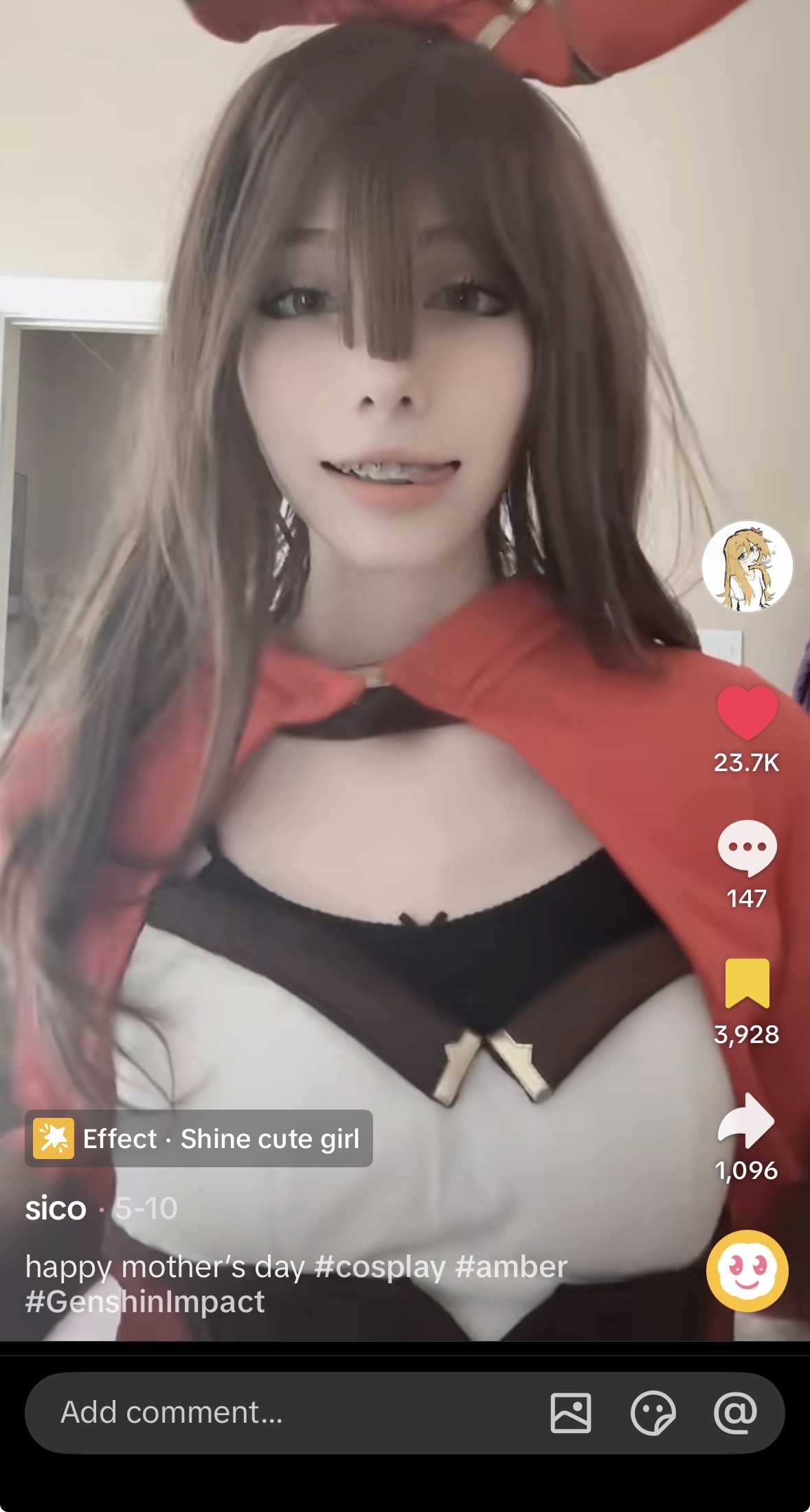Mention someone with the @ icon
This screenshot has height=1512, width=810.
tap(735, 1413)
